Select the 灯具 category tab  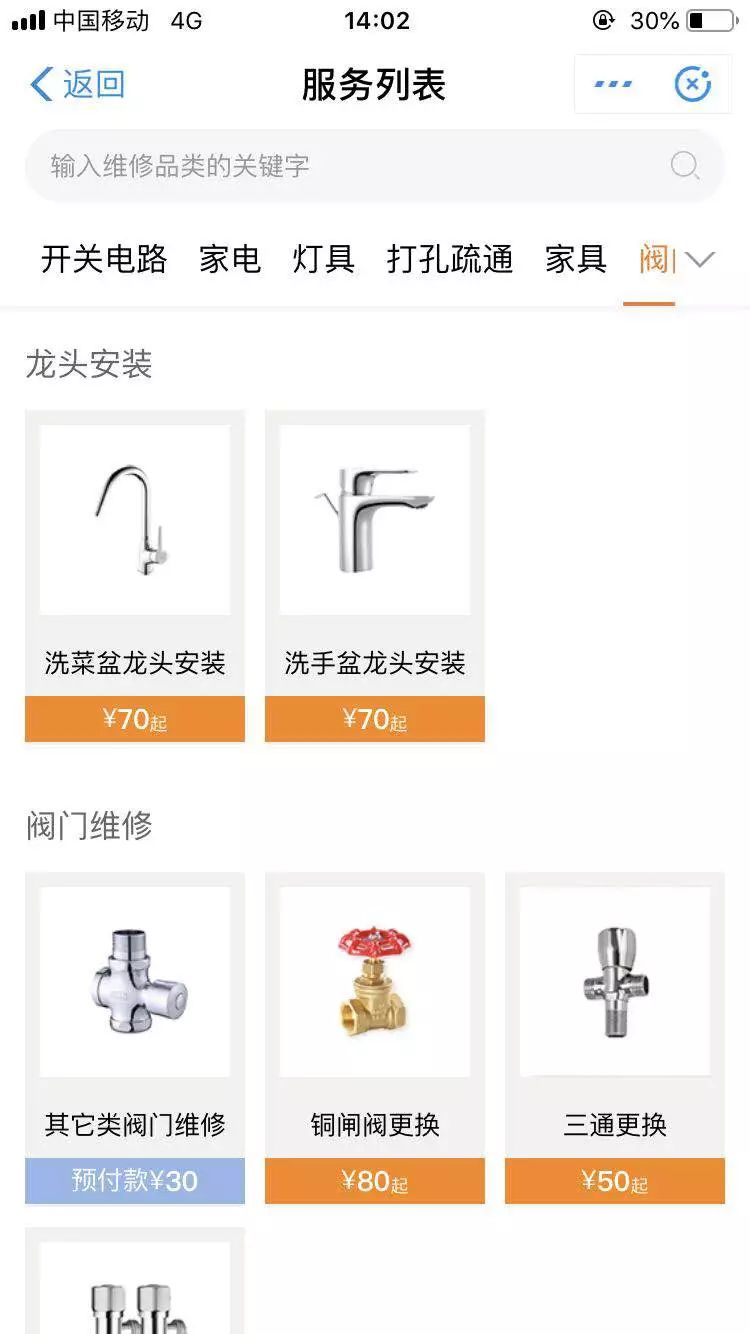[x=321, y=259]
